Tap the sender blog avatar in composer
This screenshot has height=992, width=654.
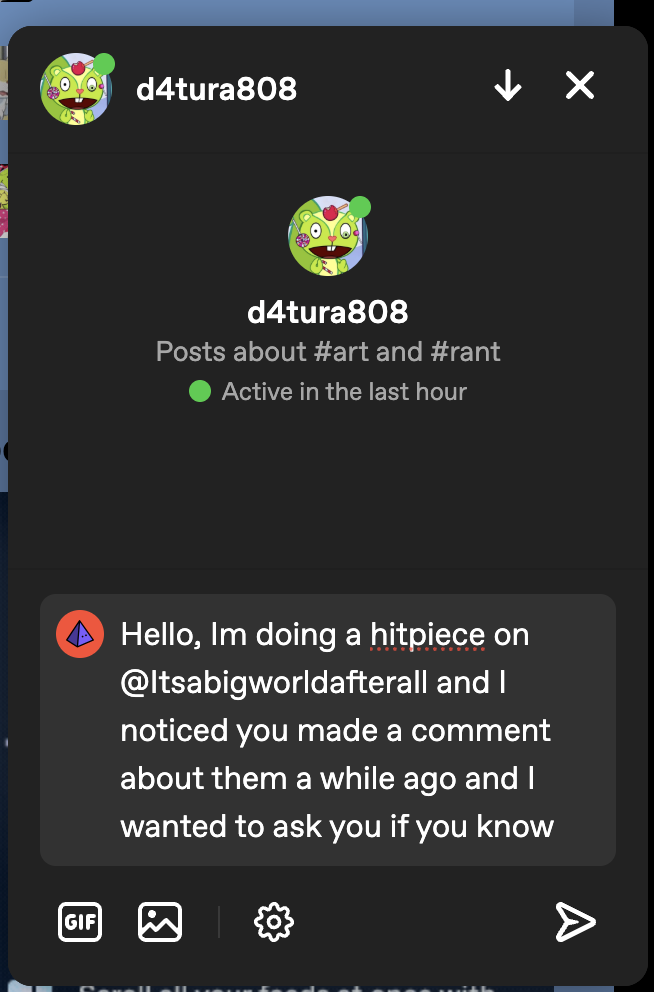81,633
